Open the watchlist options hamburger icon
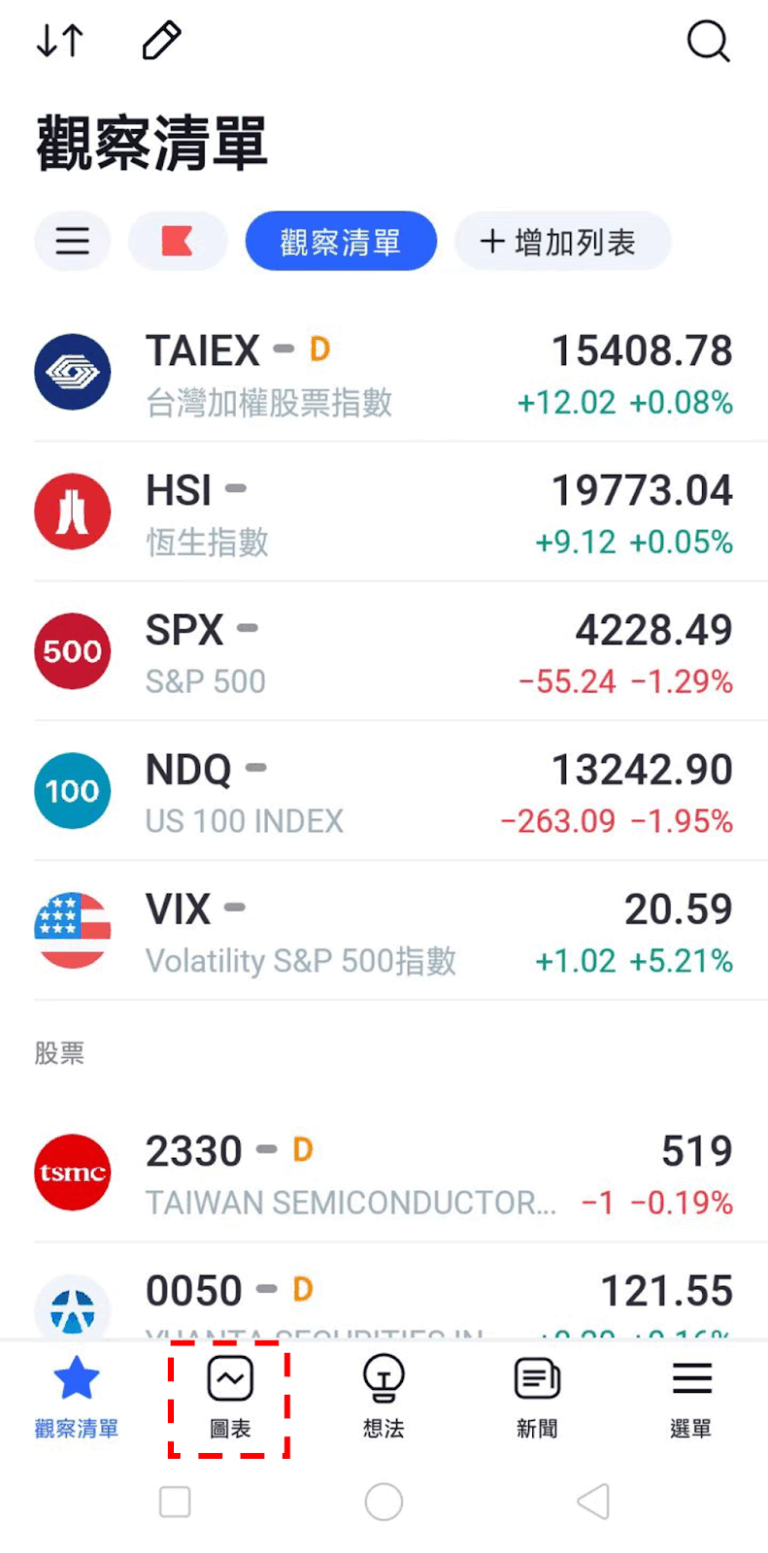This screenshot has height=1553, width=768. tap(72, 241)
